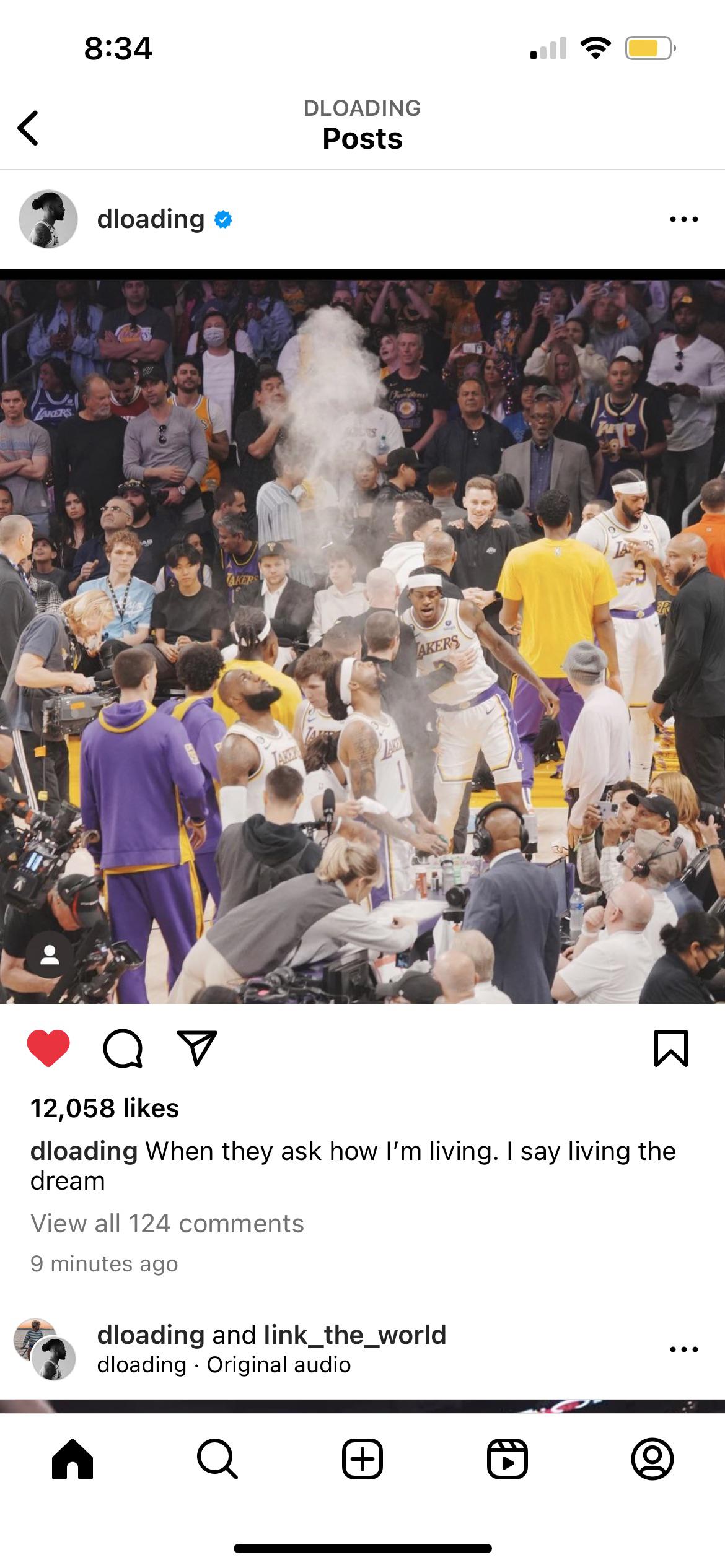Go to the Home tab

[x=72, y=1459]
